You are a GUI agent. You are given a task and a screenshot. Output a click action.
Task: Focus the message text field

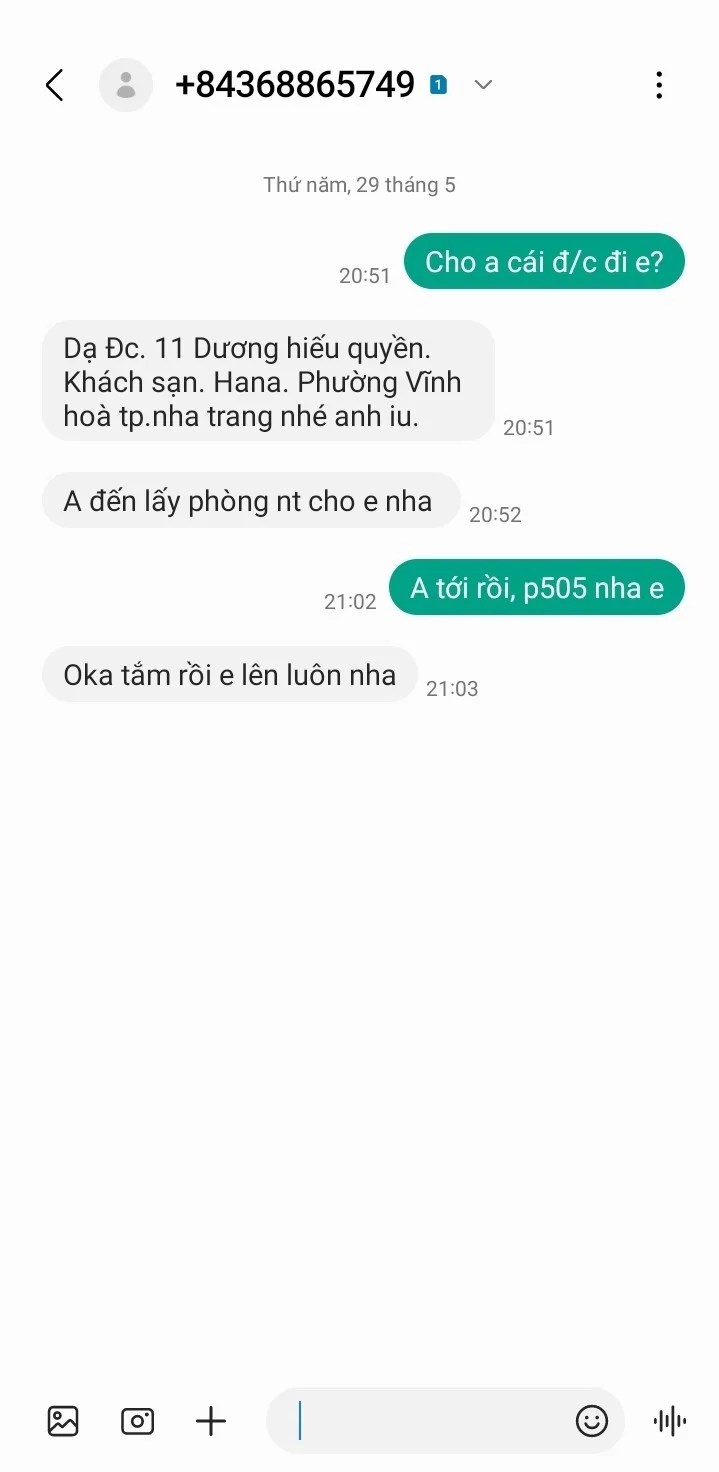point(430,1421)
